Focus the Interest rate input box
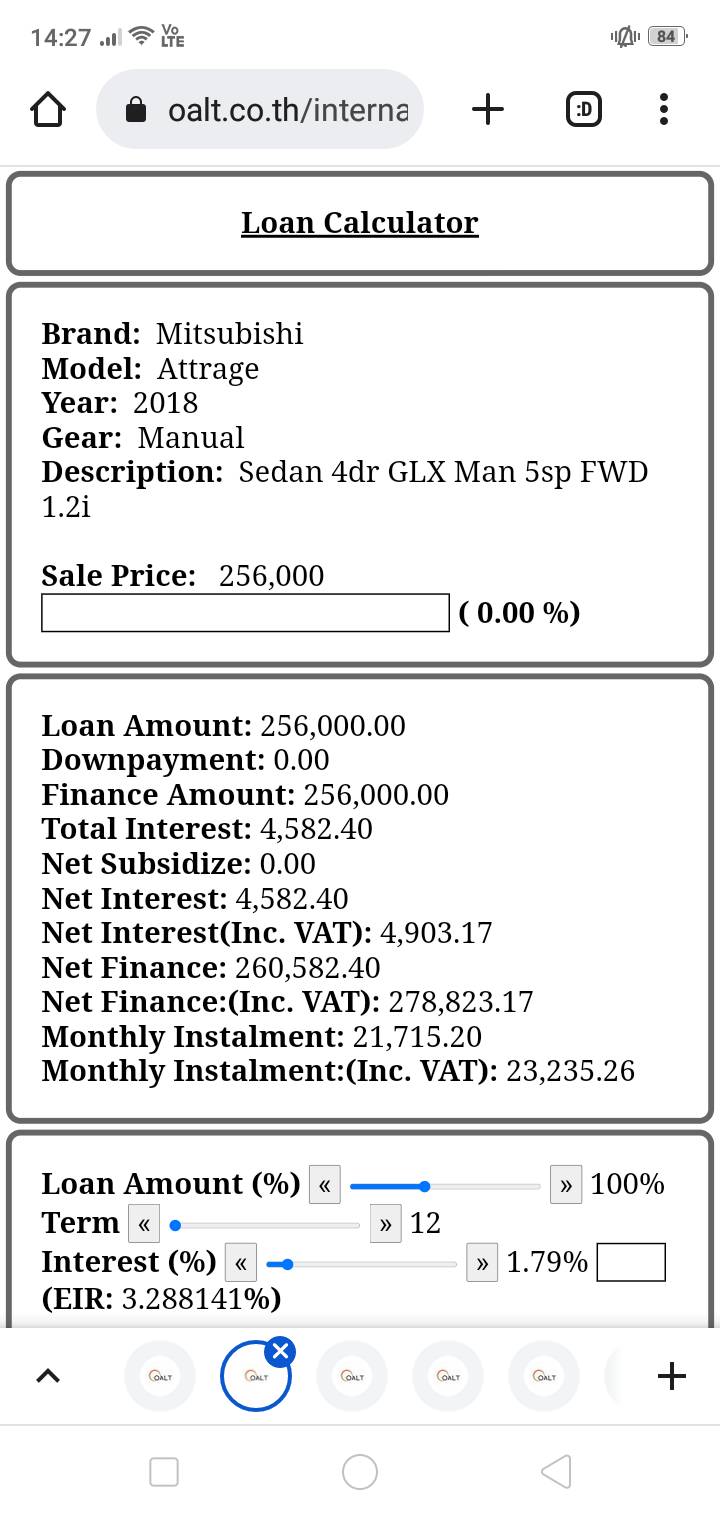Image resolution: width=720 pixels, height=1520 pixels. (x=631, y=1262)
